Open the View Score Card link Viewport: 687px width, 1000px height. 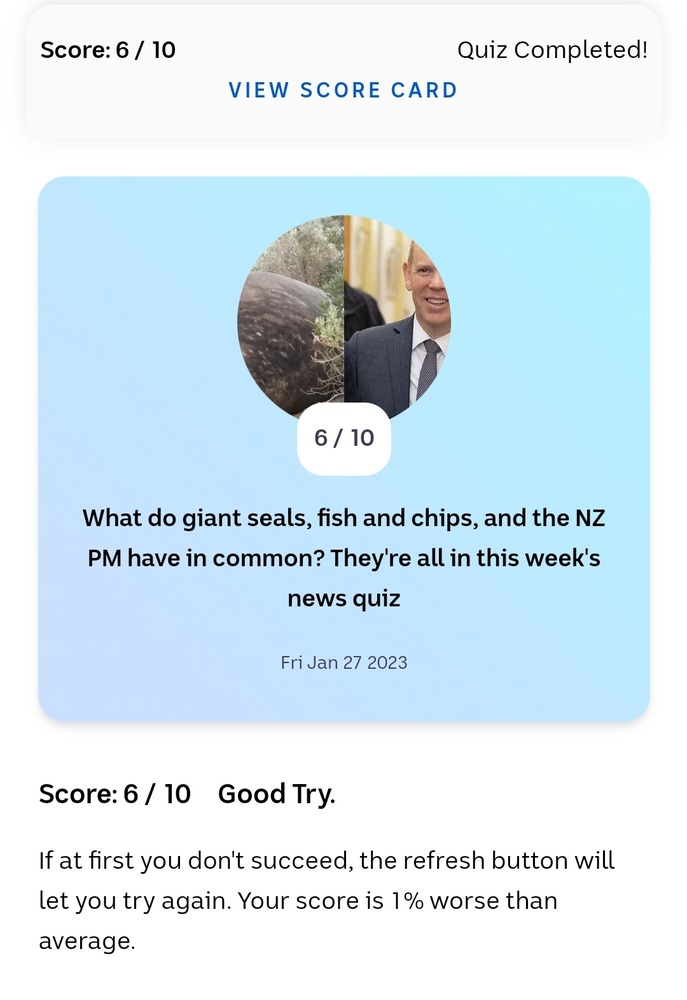point(343,90)
